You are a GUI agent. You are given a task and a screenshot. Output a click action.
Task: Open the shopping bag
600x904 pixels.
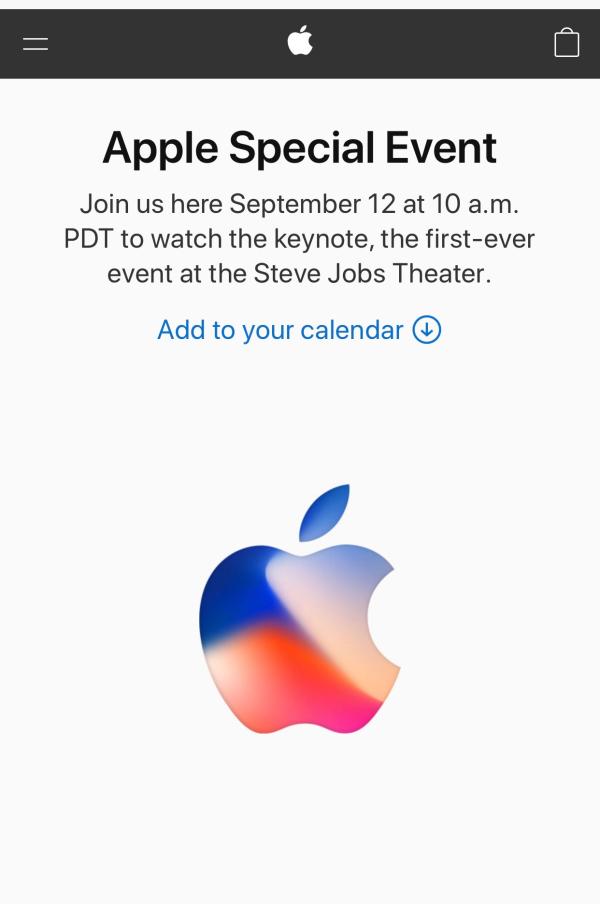pyautogui.click(x=566, y=42)
